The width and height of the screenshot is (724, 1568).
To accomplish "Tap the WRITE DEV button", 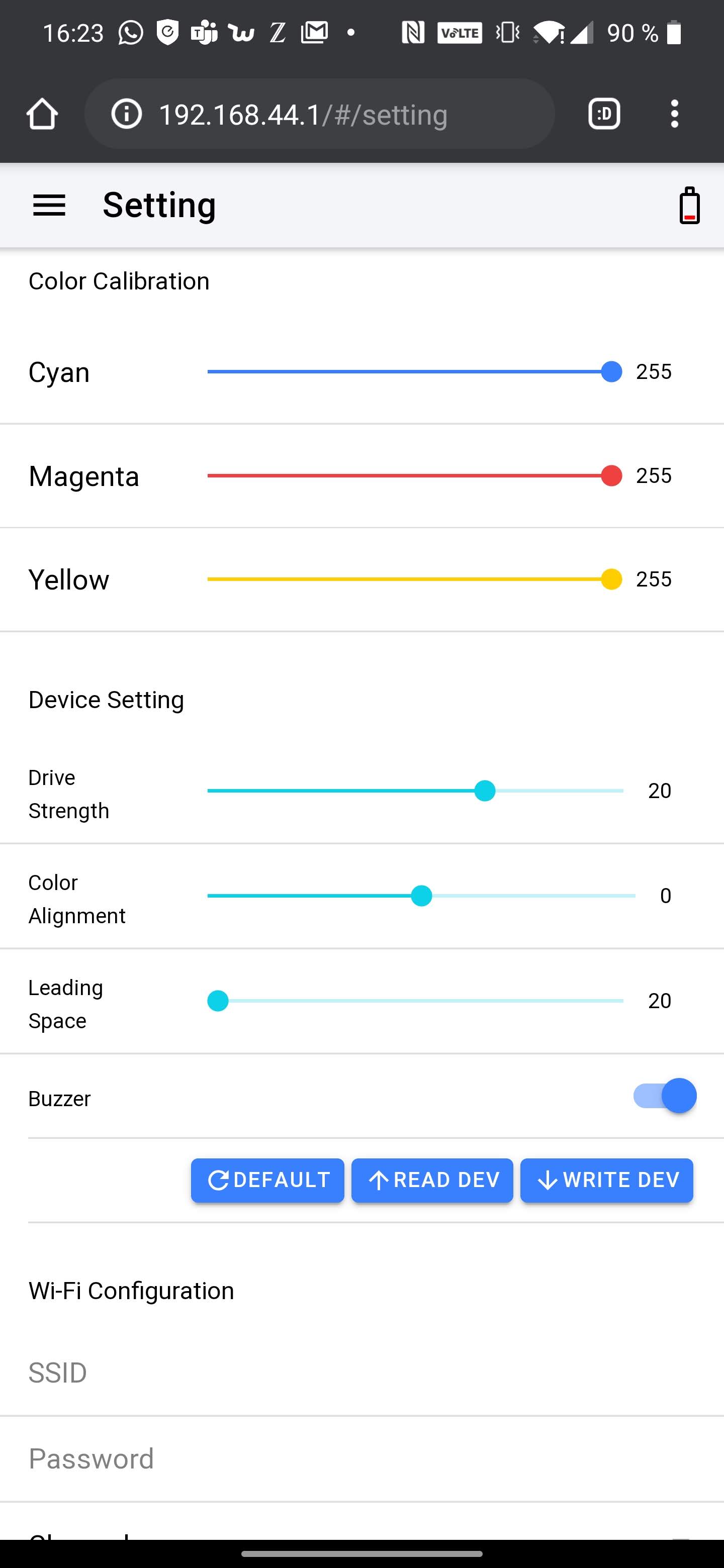I will (x=606, y=1180).
